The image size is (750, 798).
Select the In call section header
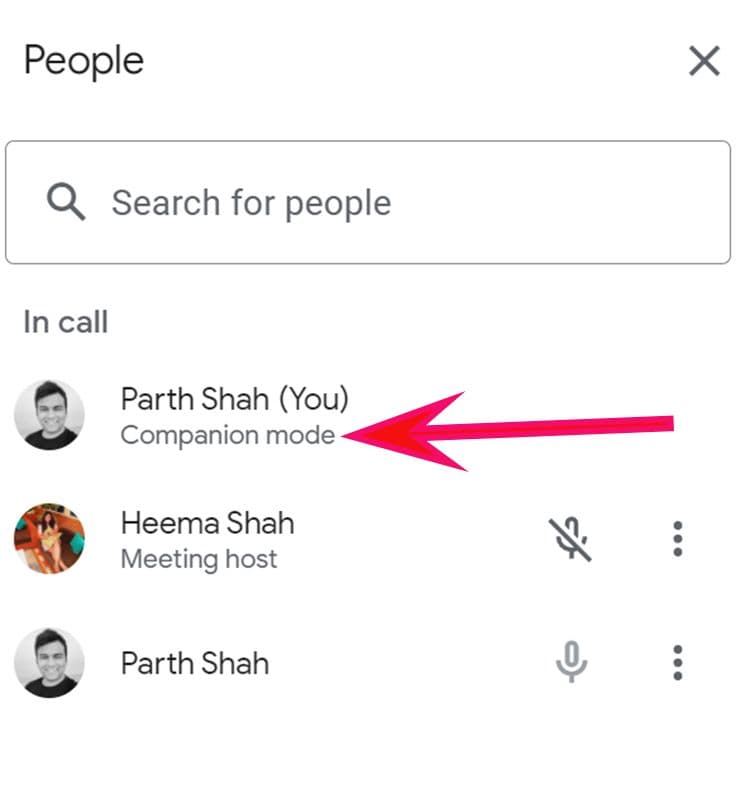click(65, 321)
